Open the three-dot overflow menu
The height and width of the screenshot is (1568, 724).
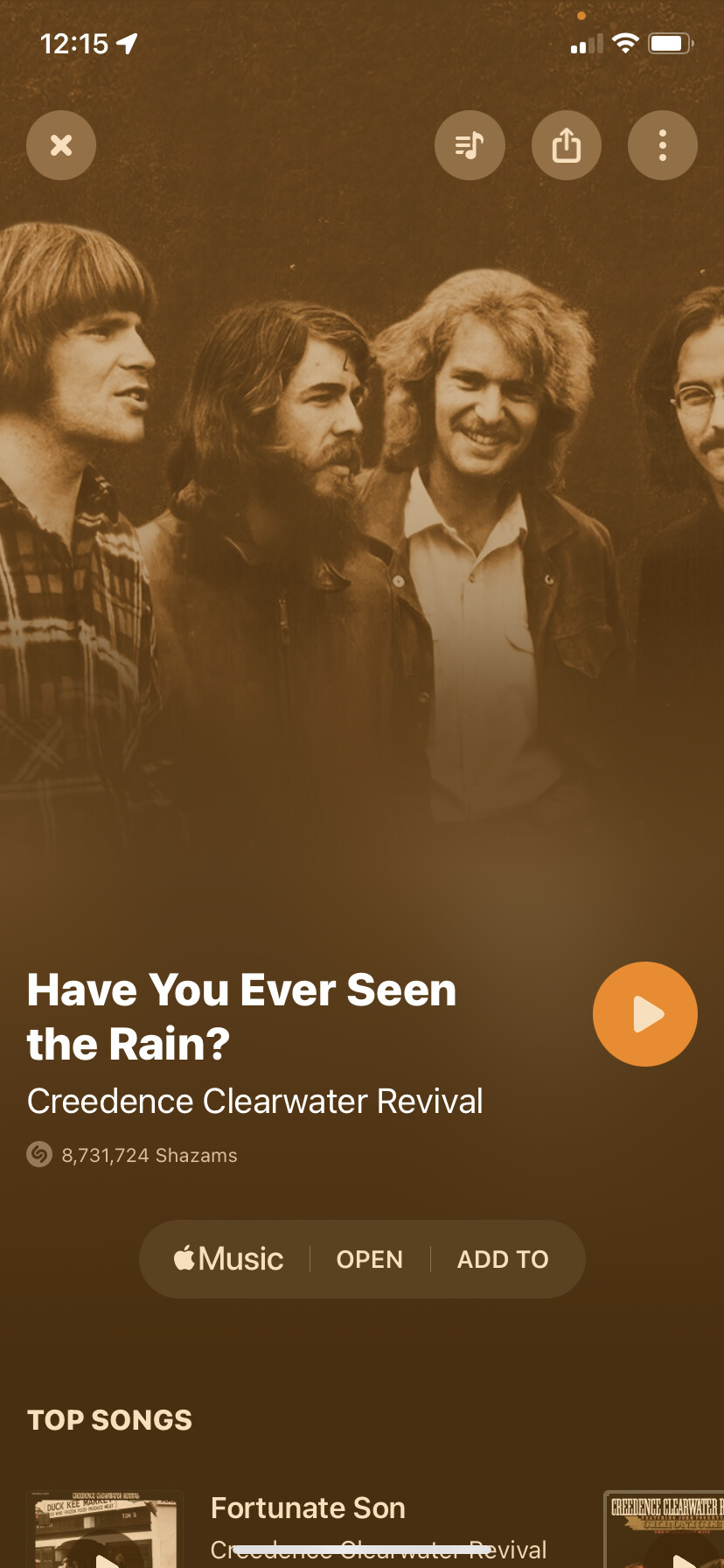pos(663,145)
